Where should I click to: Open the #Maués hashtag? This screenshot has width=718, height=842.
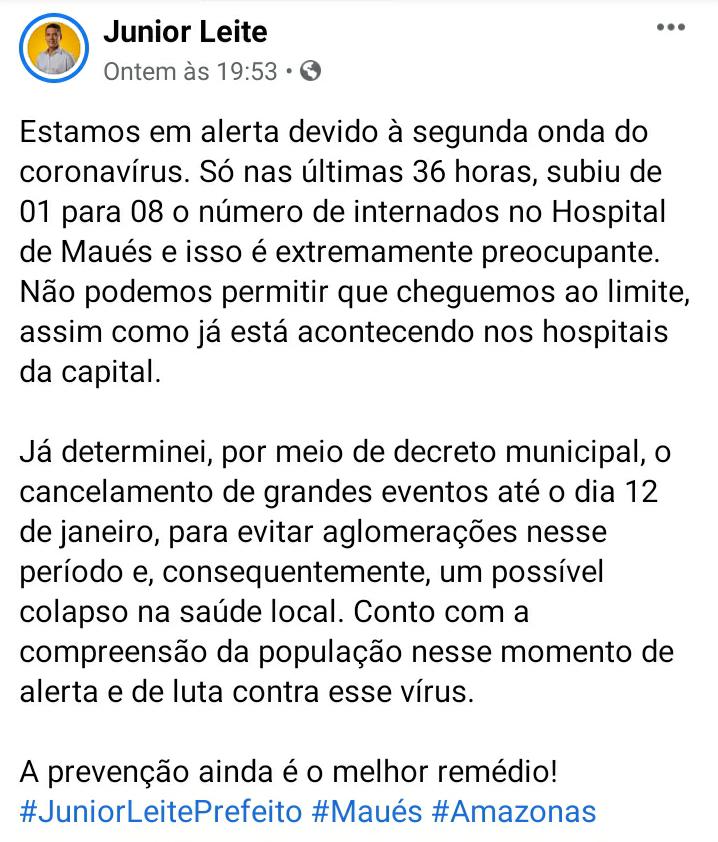click(x=367, y=810)
